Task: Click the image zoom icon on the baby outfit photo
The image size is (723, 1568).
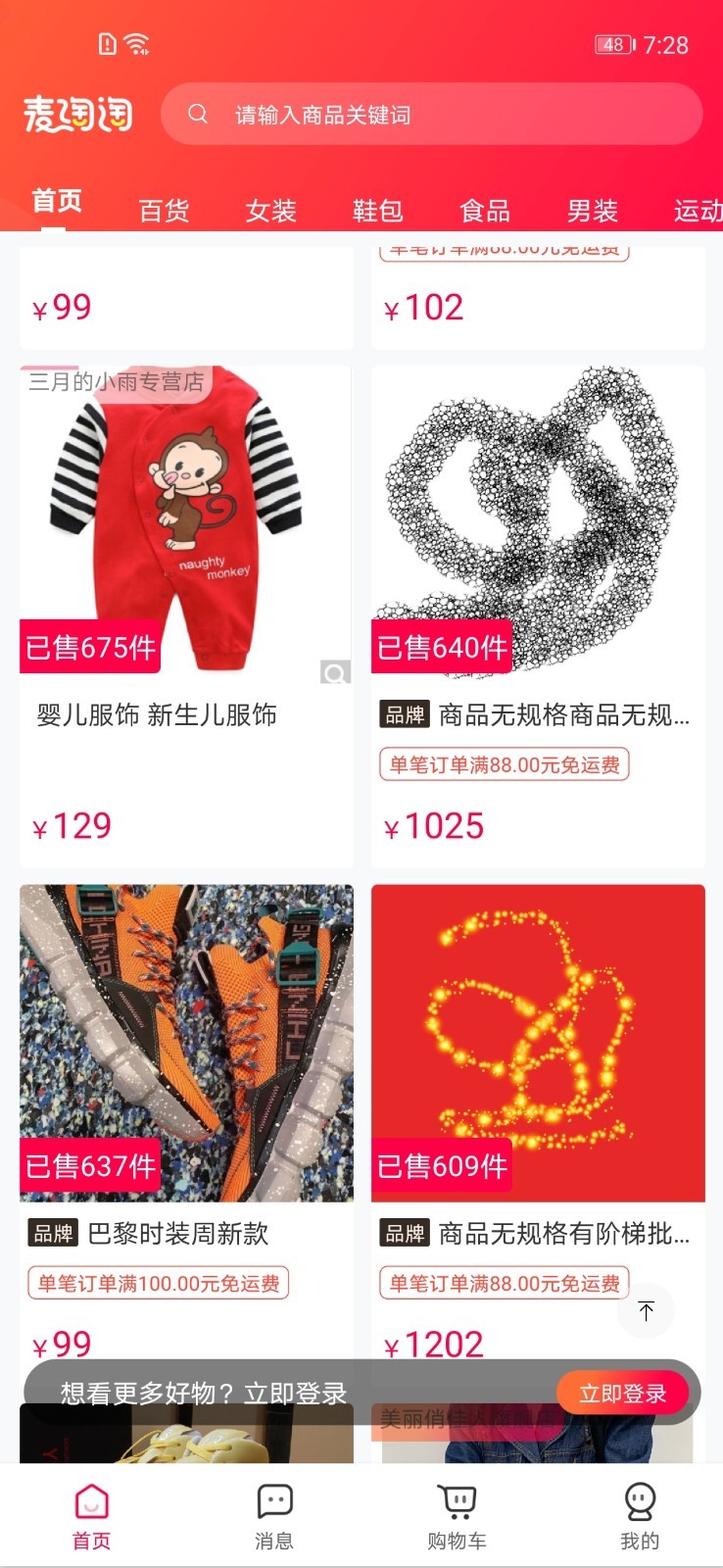Action: point(335,672)
